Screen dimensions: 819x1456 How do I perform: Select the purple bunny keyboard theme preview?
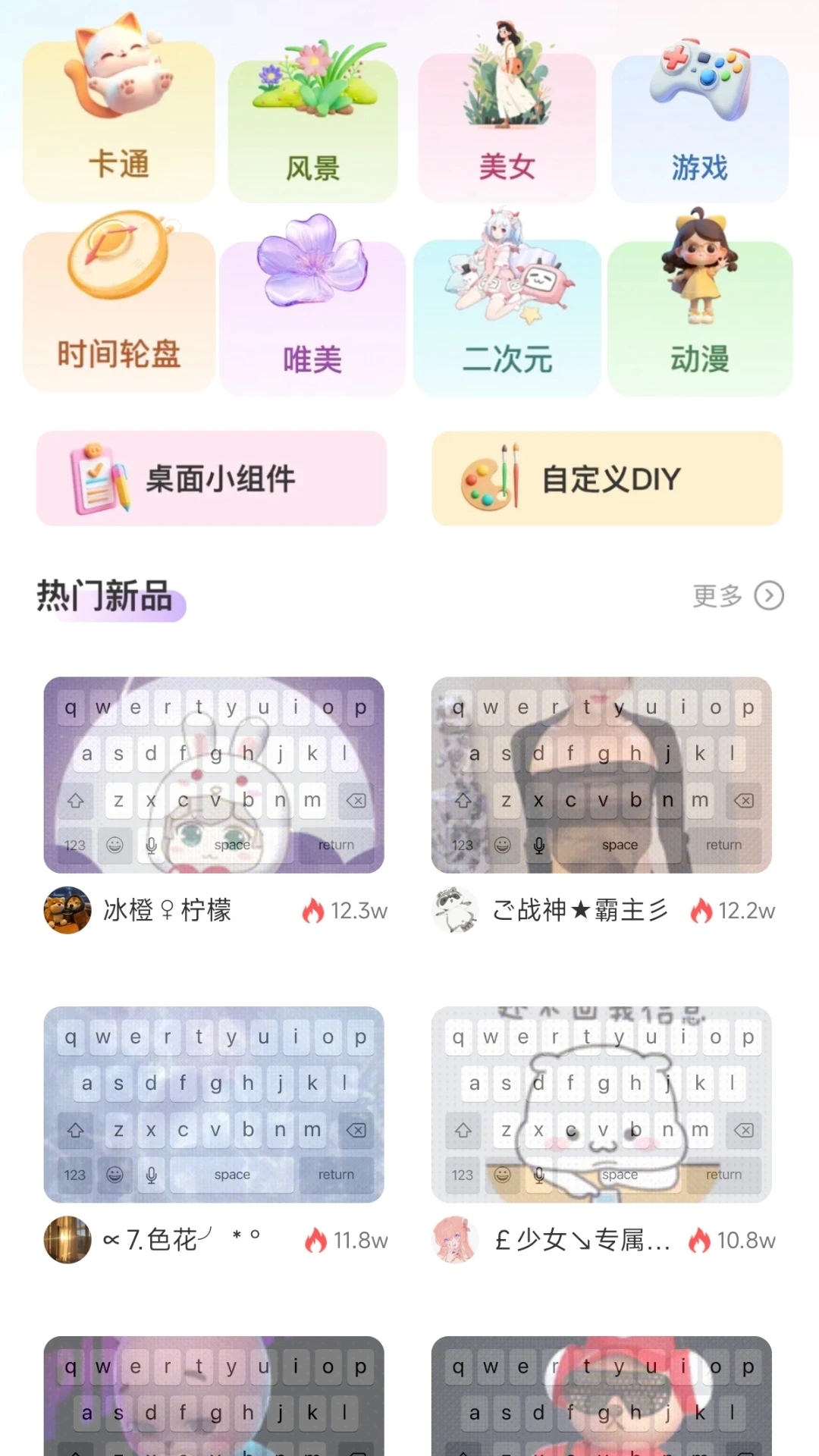(x=215, y=775)
